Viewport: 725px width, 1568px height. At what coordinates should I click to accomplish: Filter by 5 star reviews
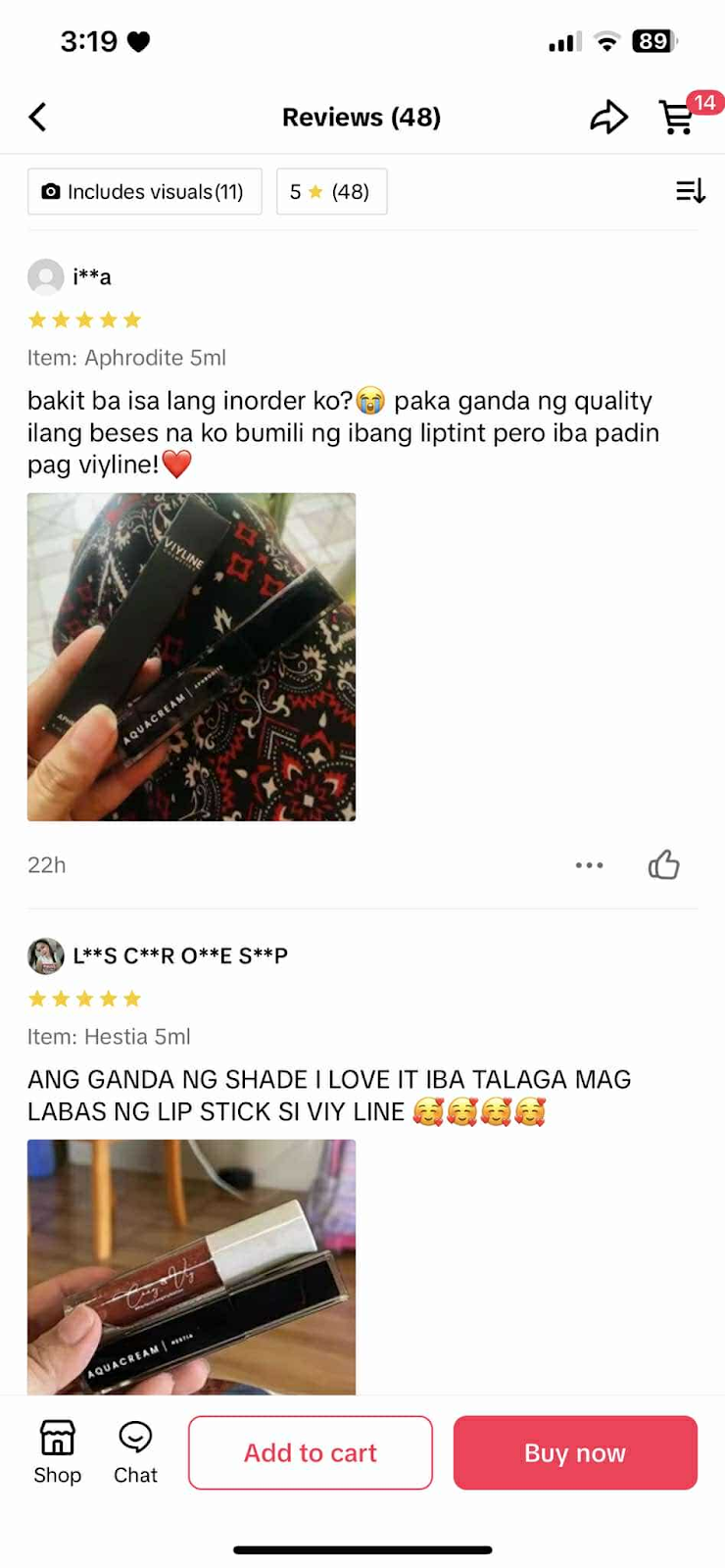331,192
